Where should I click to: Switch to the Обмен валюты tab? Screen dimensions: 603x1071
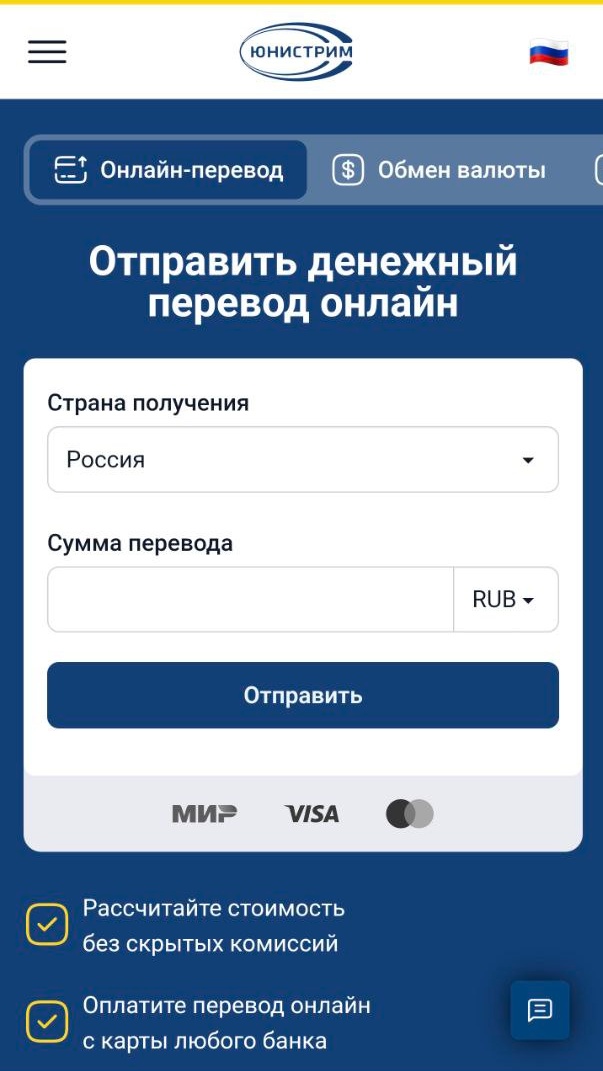pos(442,170)
